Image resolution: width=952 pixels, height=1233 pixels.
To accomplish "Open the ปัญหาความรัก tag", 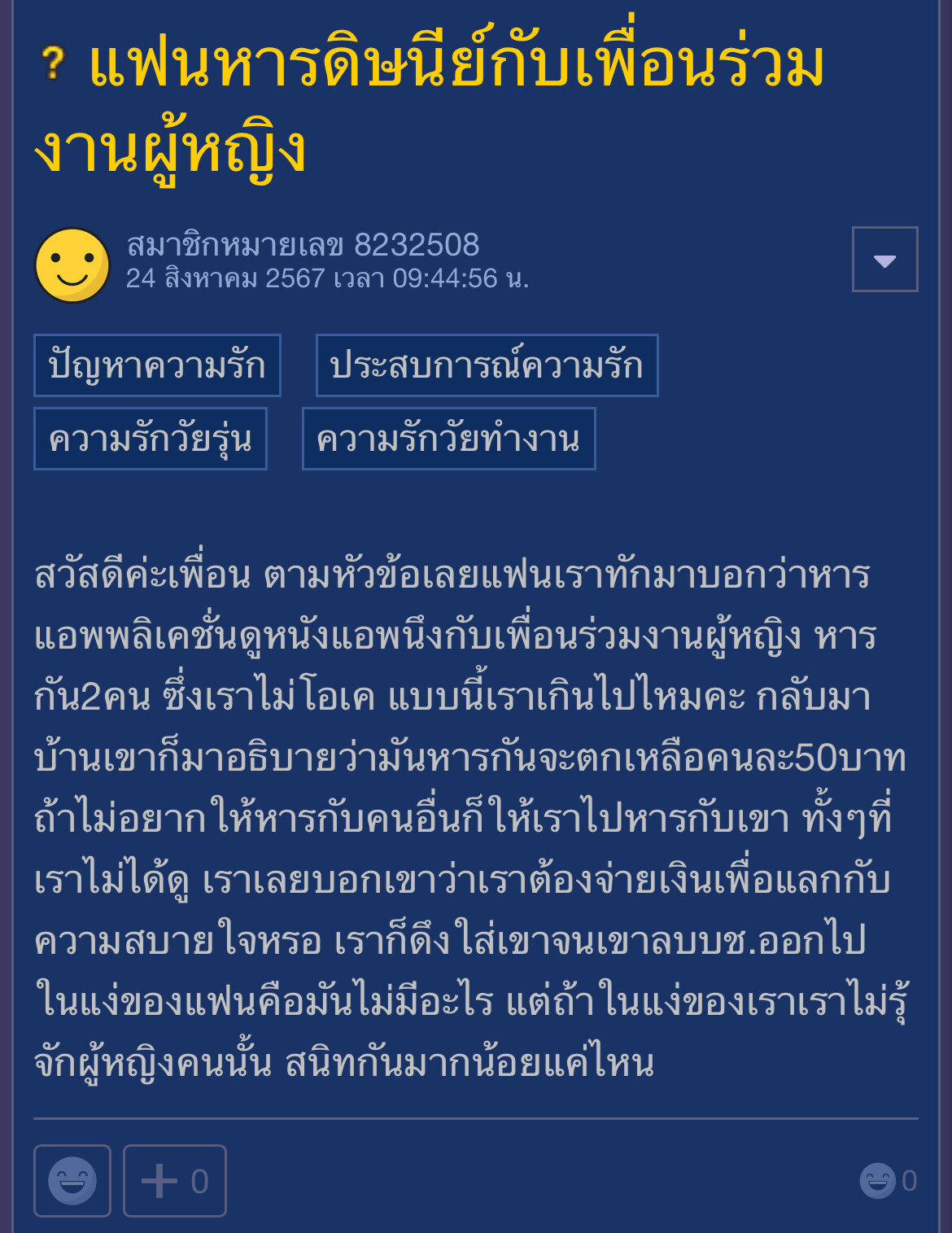I will (x=157, y=365).
